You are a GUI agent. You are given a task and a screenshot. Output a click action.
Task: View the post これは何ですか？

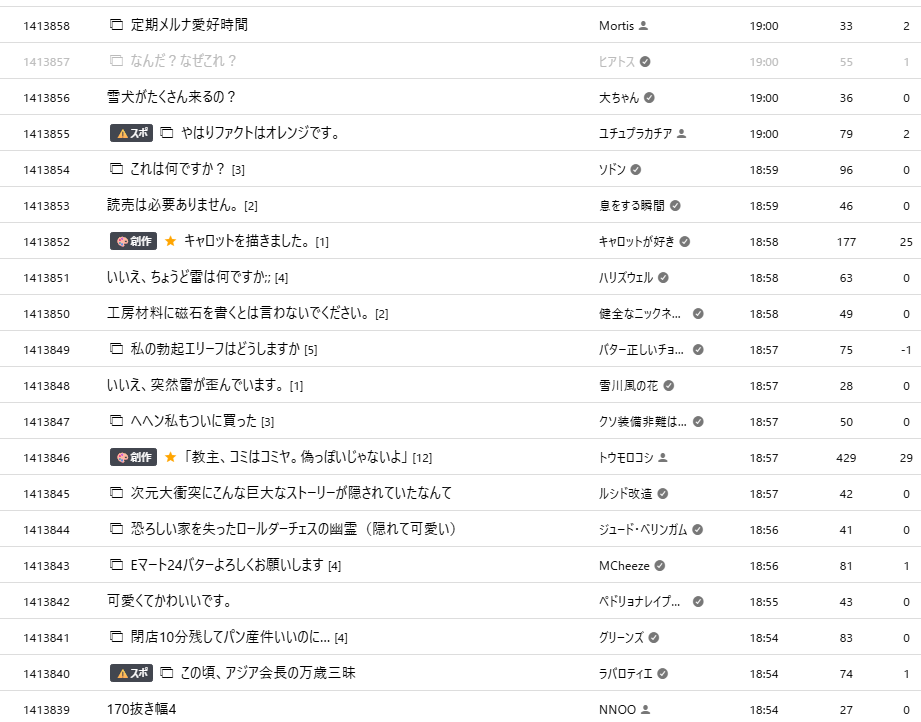click(177, 169)
